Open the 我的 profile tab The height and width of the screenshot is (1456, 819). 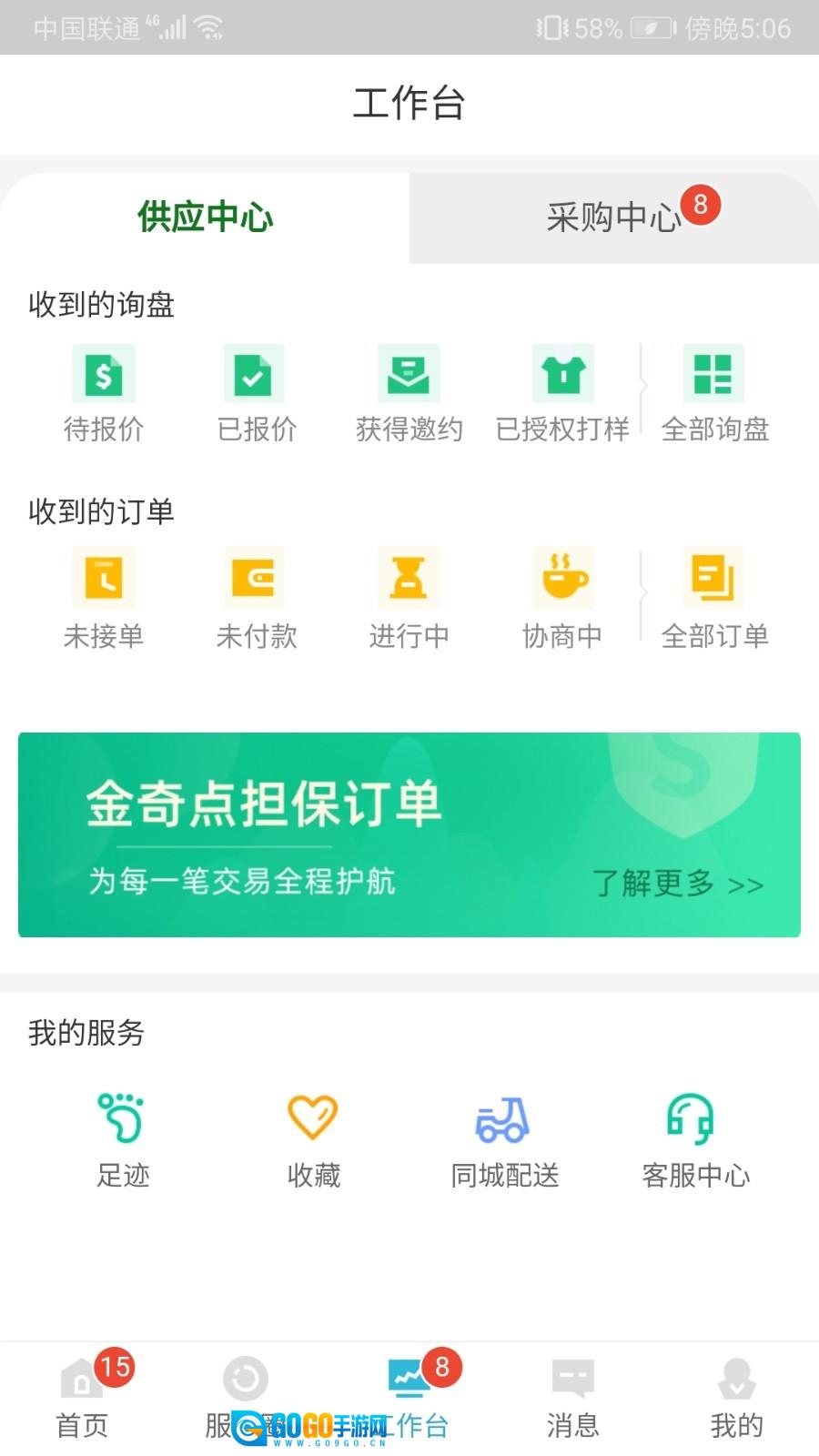[x=736, y=1399]
